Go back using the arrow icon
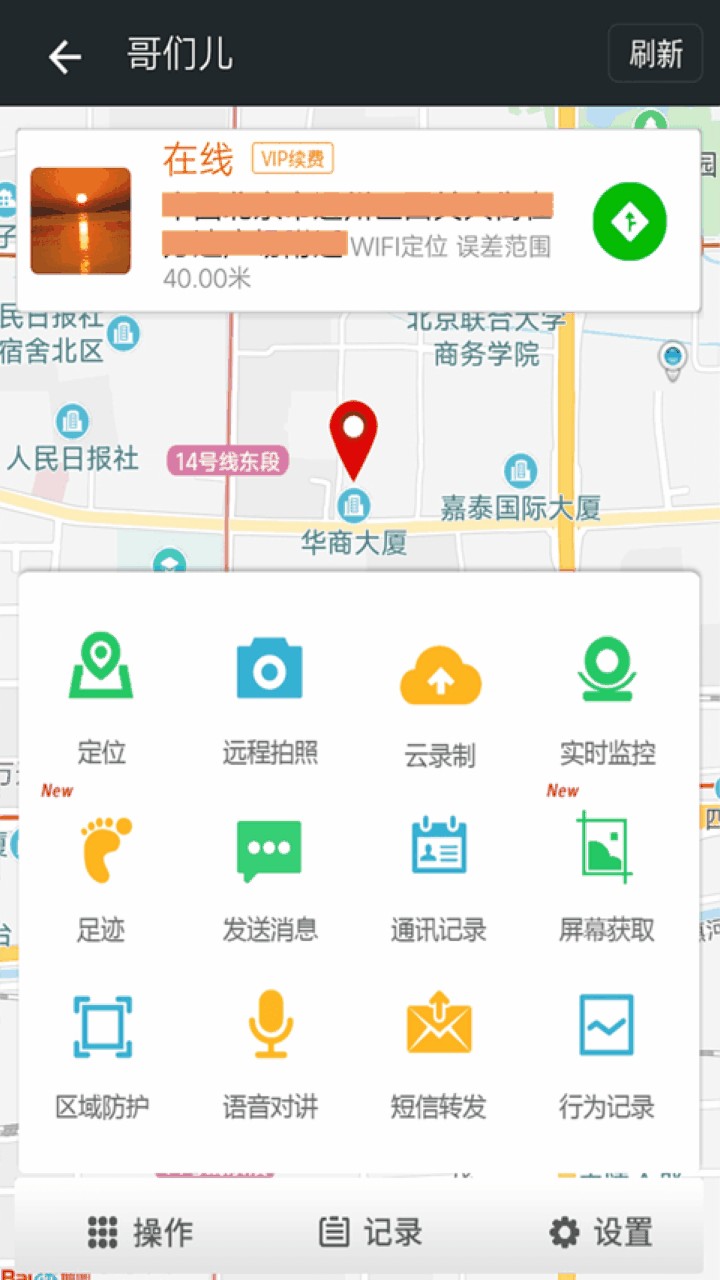Screen dimensions: 720x1280 coord(65,56)
